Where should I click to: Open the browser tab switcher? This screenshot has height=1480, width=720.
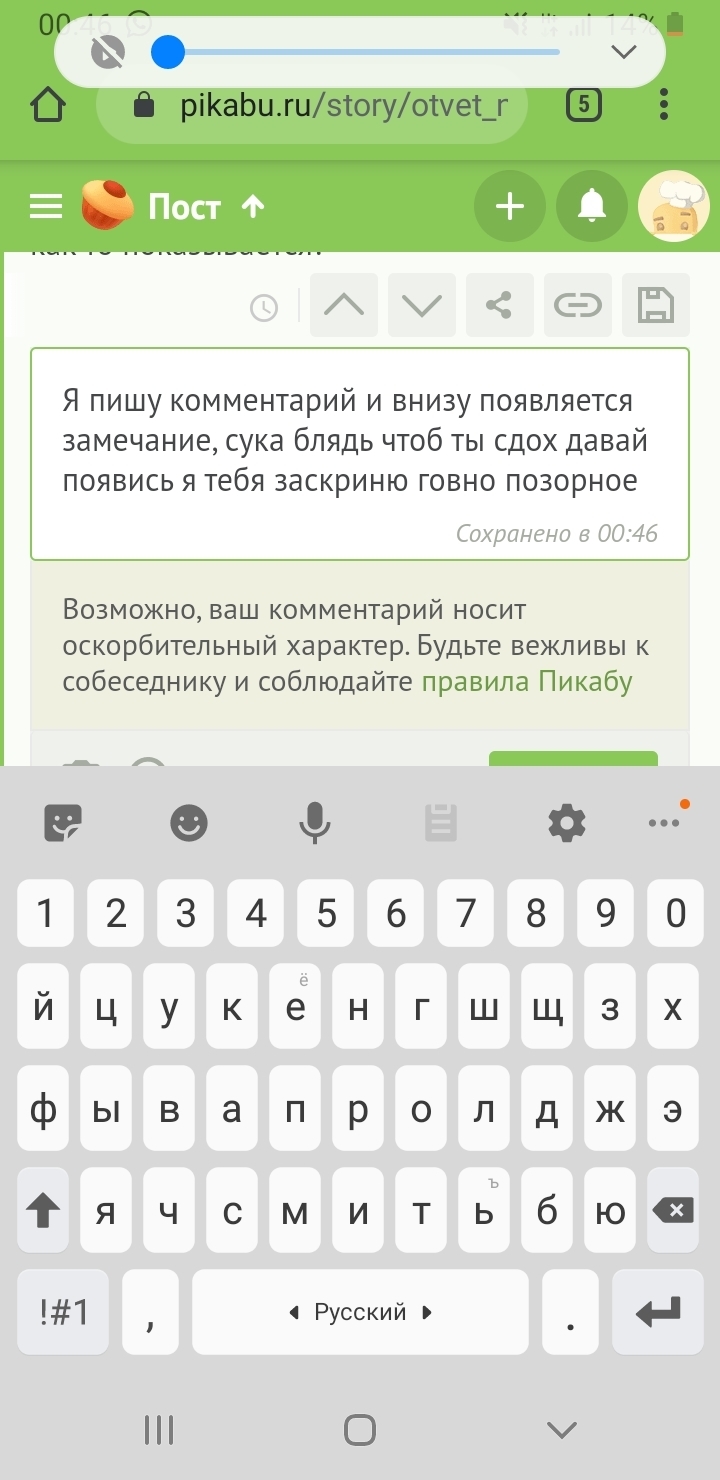tap(584, 105)
